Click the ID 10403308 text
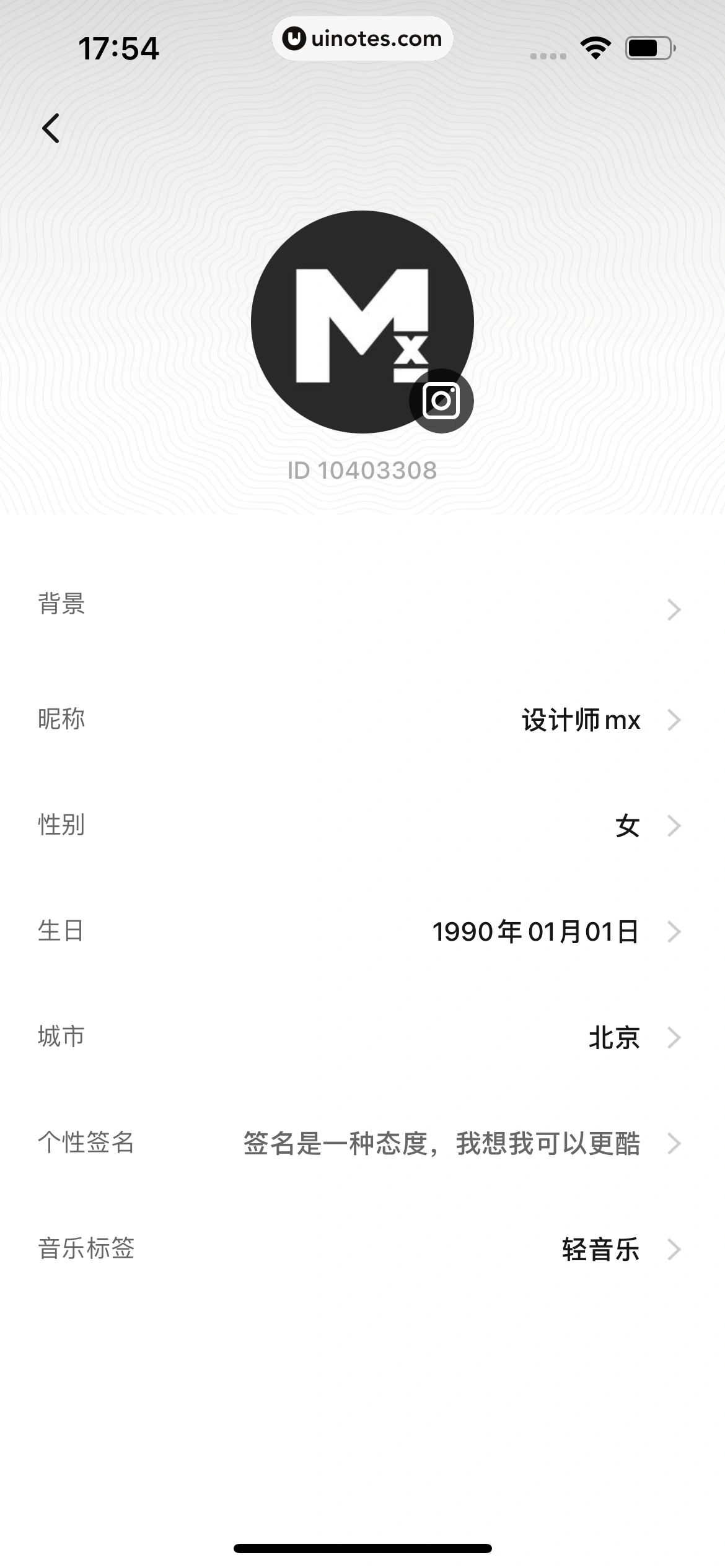The image size is (725, 1568). point(362,470)
